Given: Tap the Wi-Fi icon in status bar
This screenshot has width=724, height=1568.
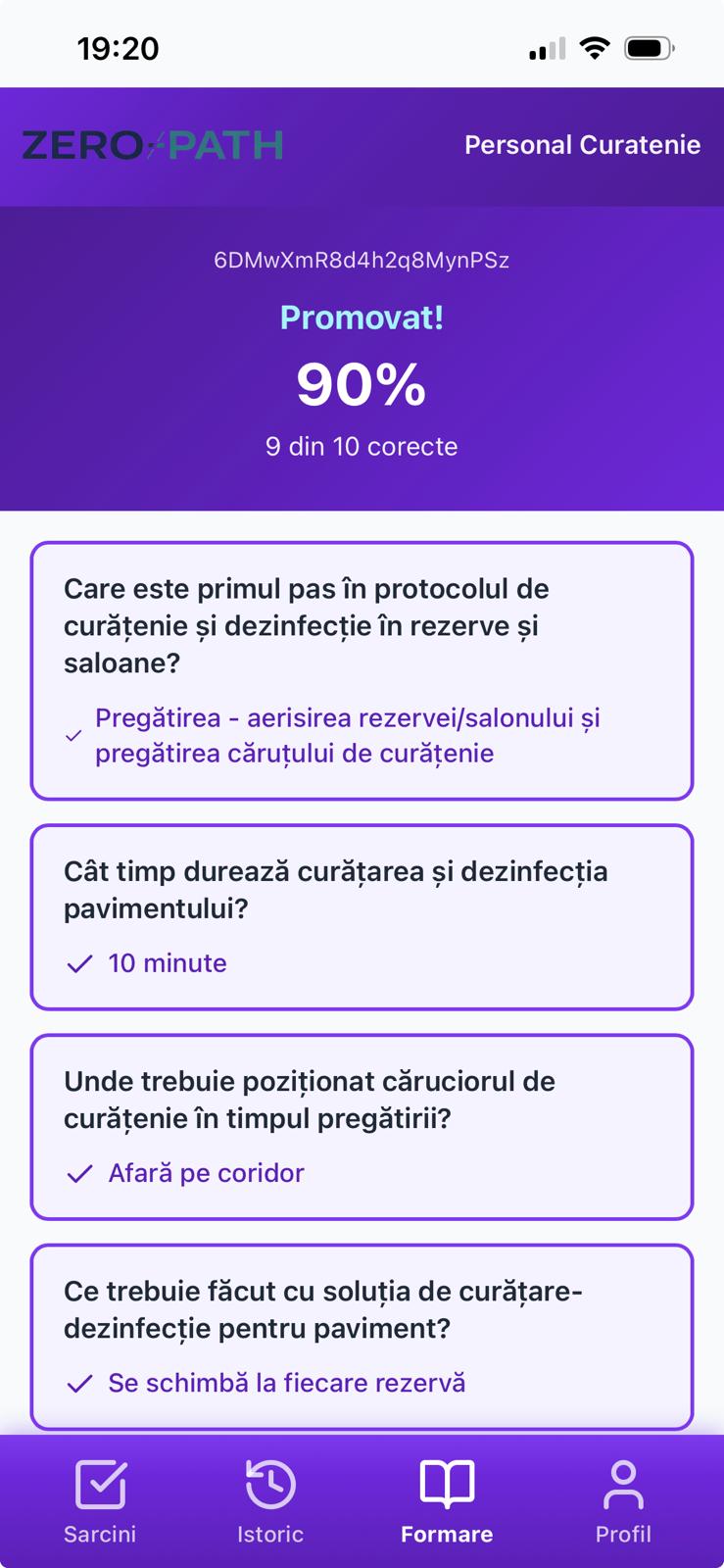Looking at the screenshot, I should click(x=593, y=45).
